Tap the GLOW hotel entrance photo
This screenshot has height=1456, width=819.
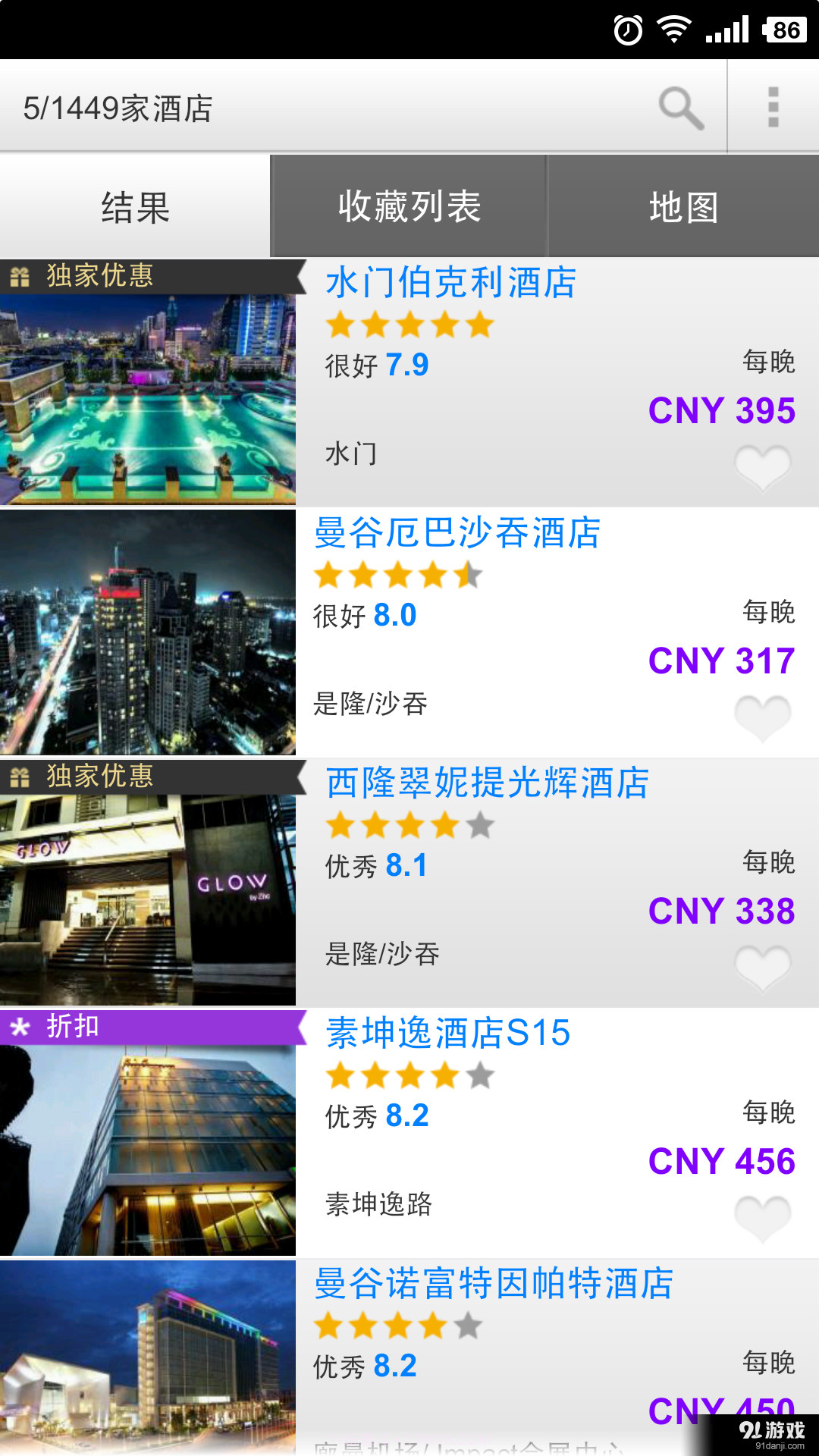coord(149,895)
